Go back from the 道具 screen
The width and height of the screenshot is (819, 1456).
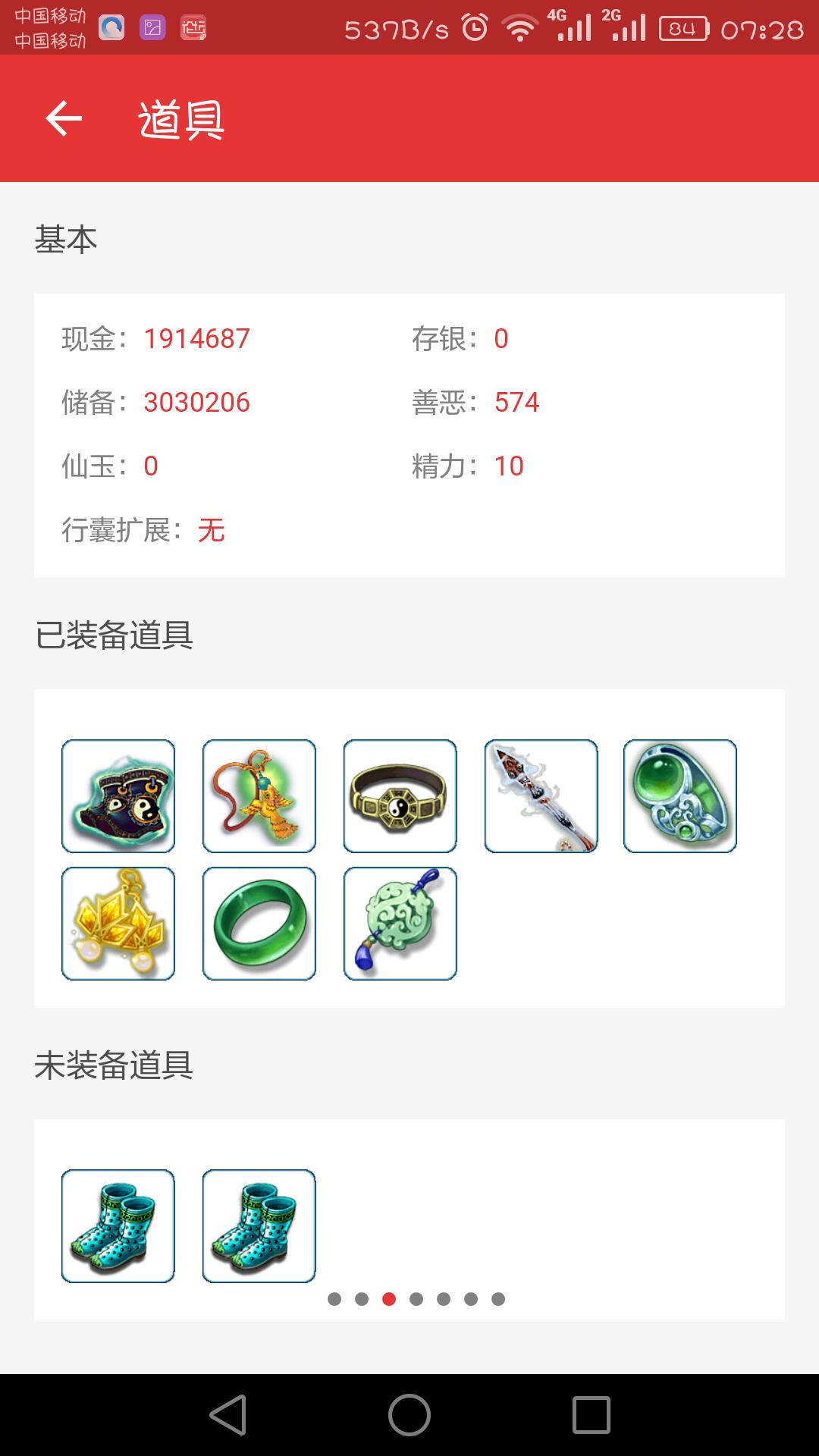(x=64, y=118)
